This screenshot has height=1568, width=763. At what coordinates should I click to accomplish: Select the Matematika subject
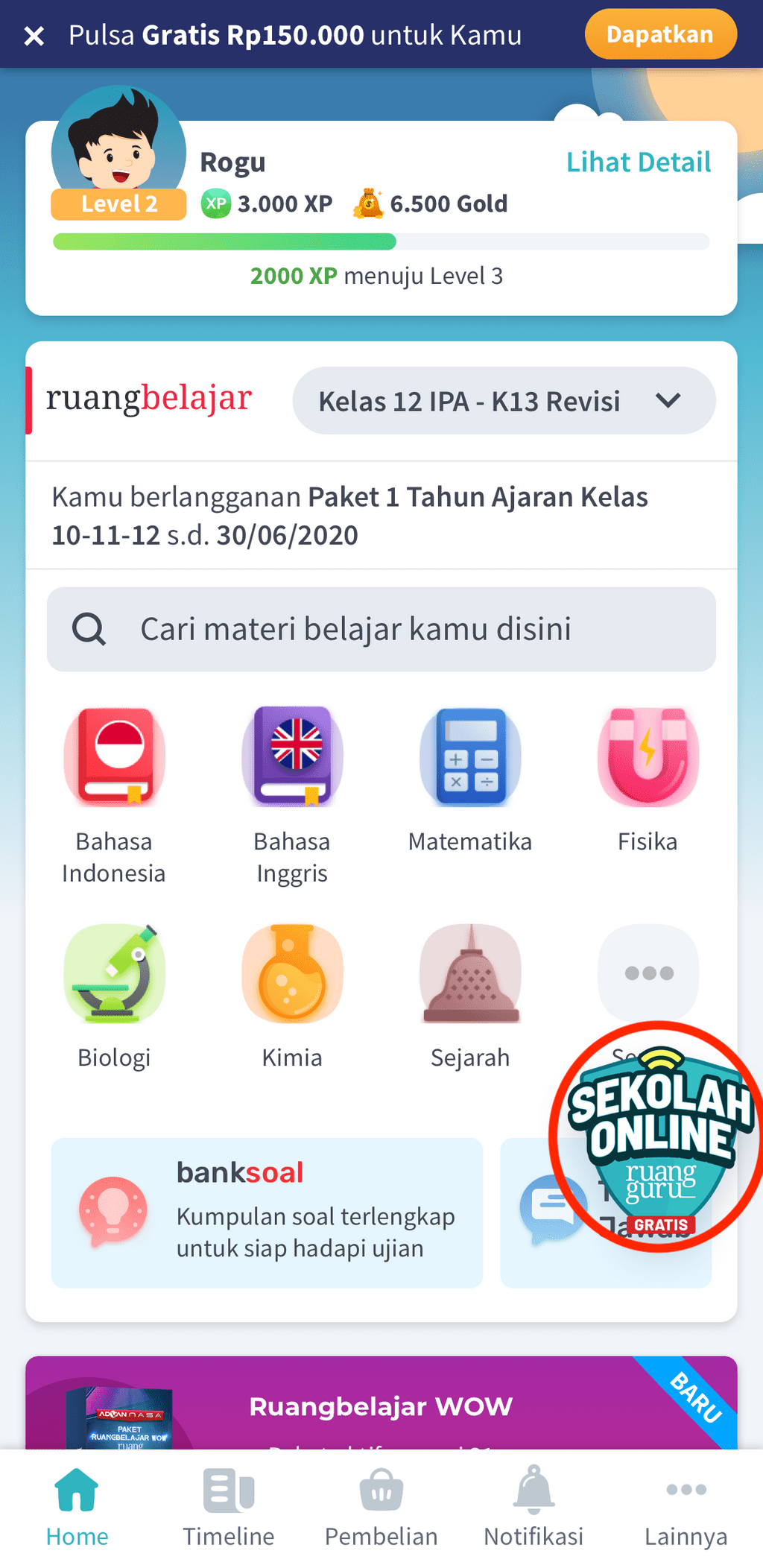coord(470,780)
